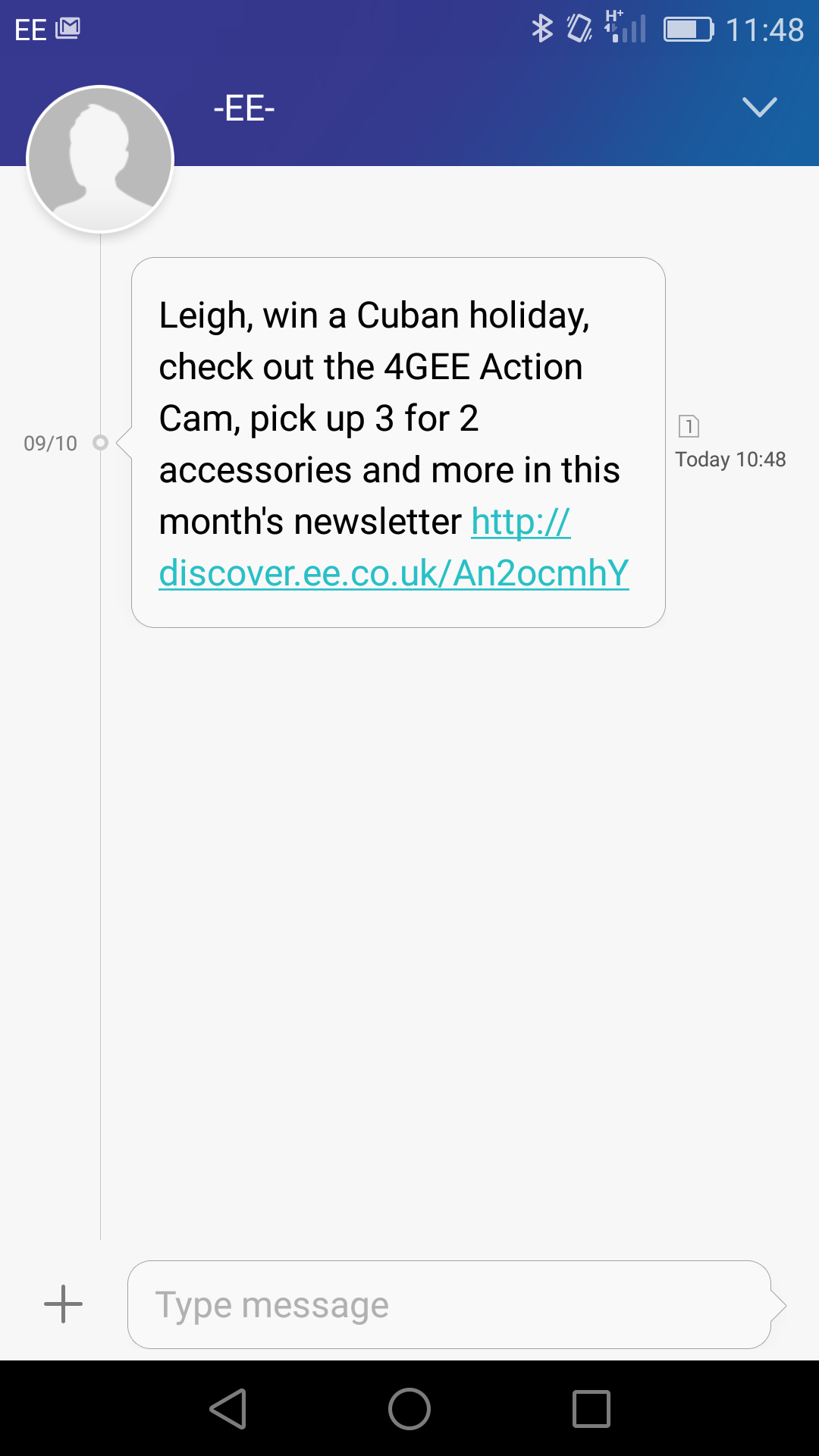Viewport: 819px width, 1456px height.
Task: Tap the plus attachment icon
Action: click(63, 1304)
